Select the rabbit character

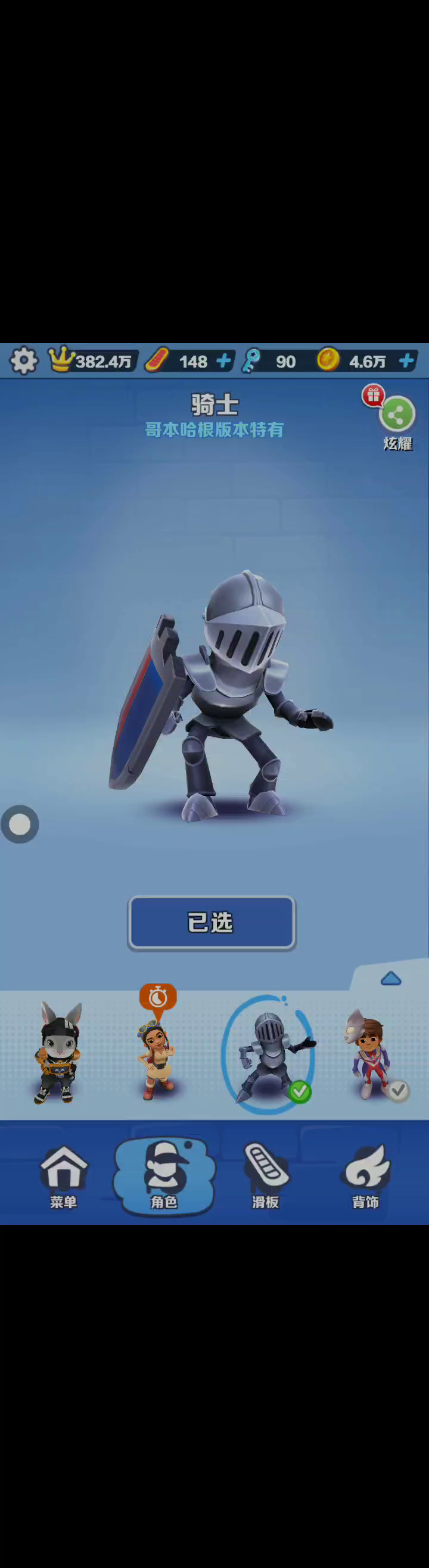[59, 1053]
